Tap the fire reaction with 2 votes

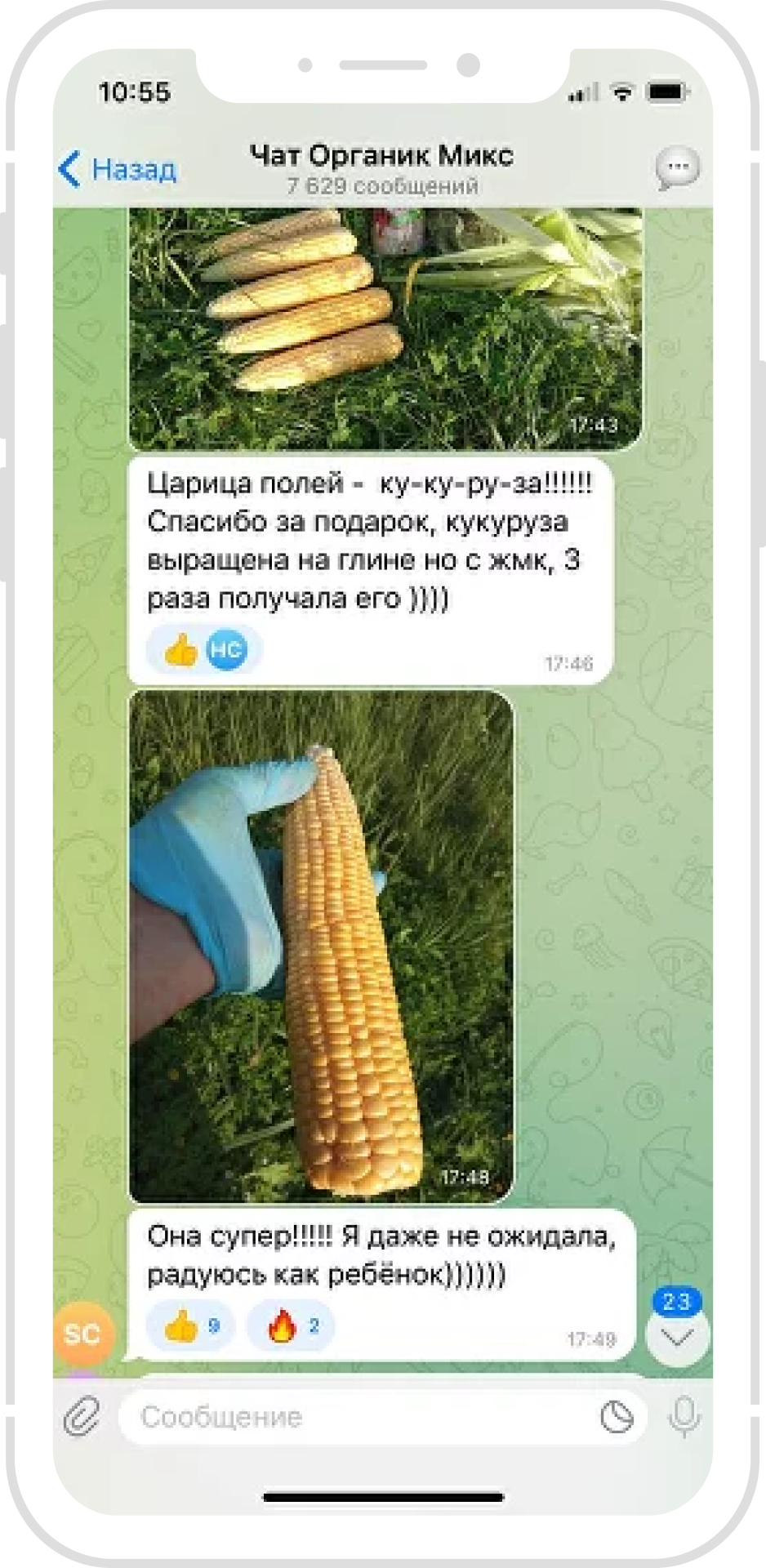click(x=291, y=1326)
